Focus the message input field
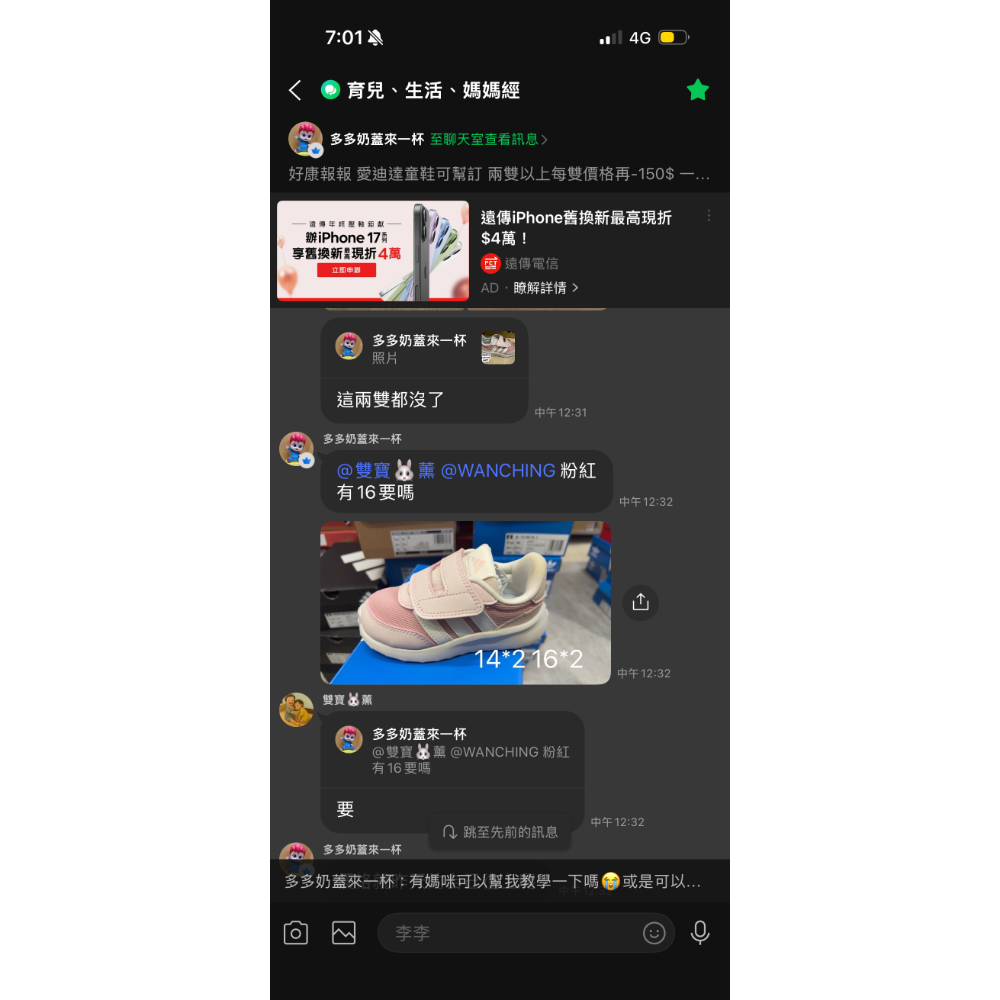The height and width of the screenshot is (1000, 1000). click(x=510, y=933)
